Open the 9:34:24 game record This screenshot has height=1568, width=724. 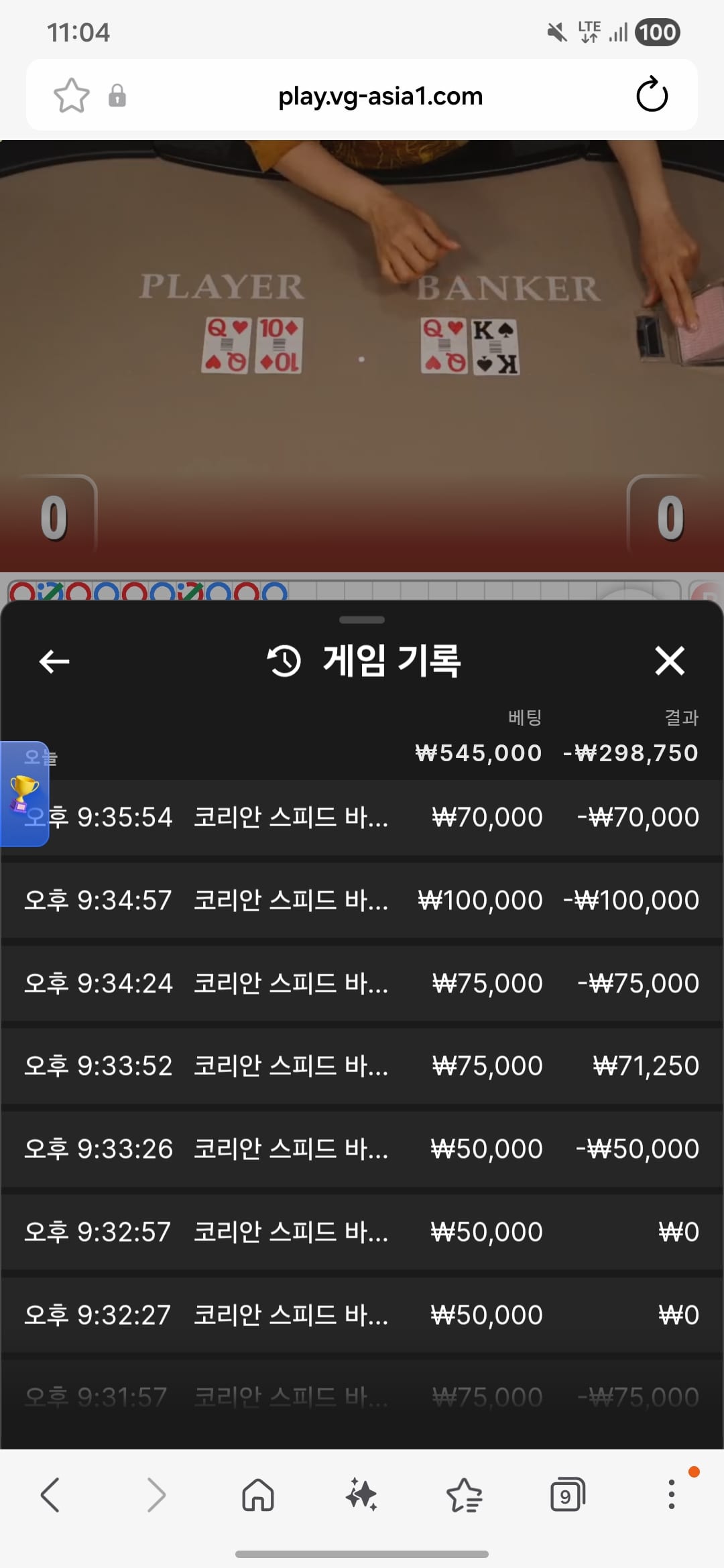pyautogui.click(x=362, y=983)
